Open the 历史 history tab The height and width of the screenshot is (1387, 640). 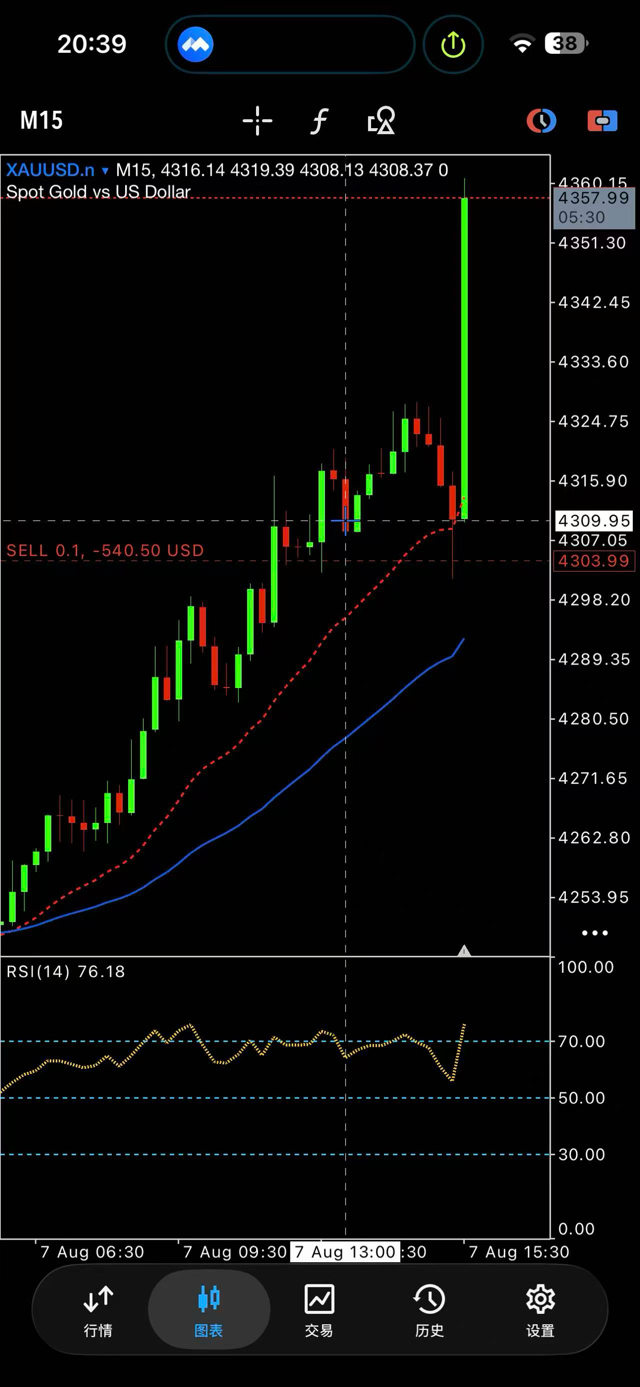pyautogui.click(x=430, y=1310)
